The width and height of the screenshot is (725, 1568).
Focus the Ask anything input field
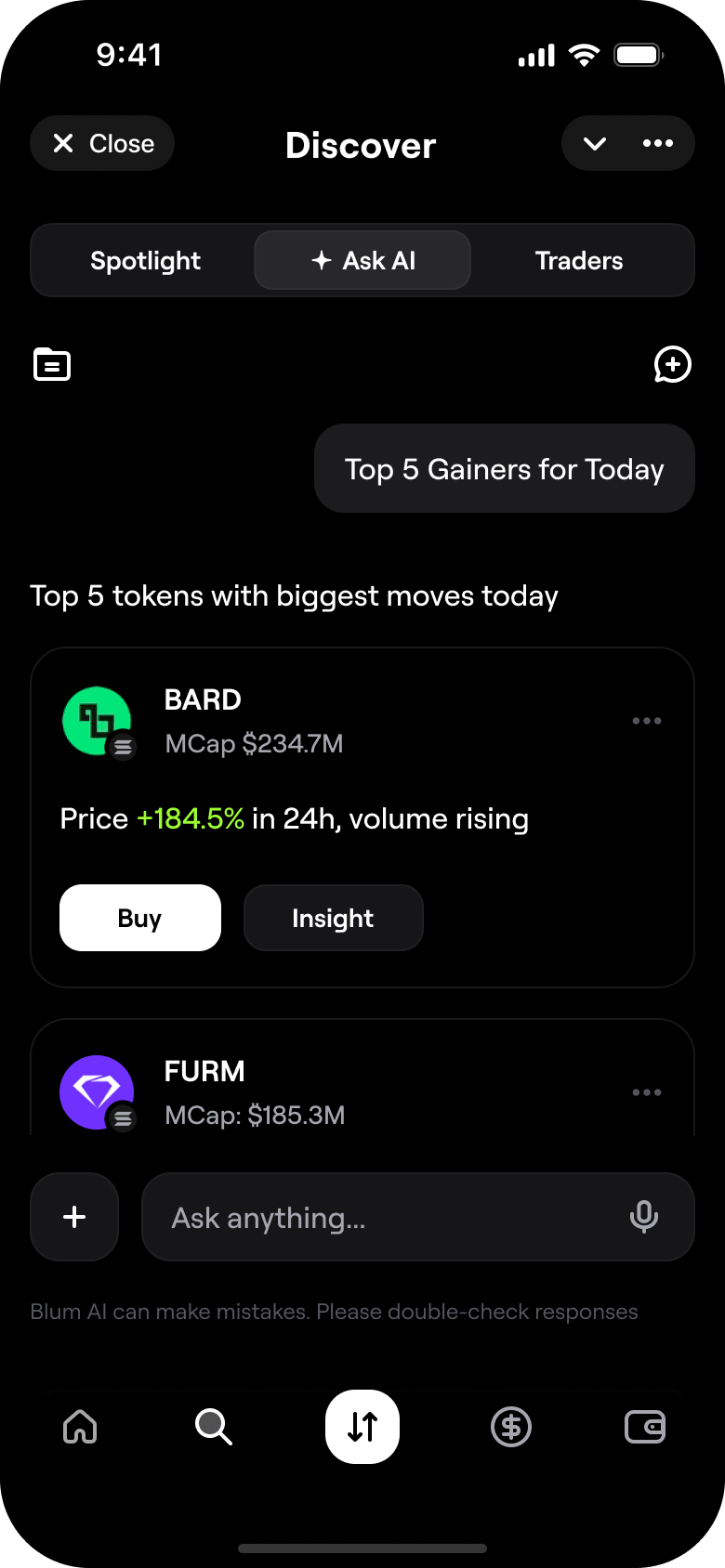coord(390,1217)
